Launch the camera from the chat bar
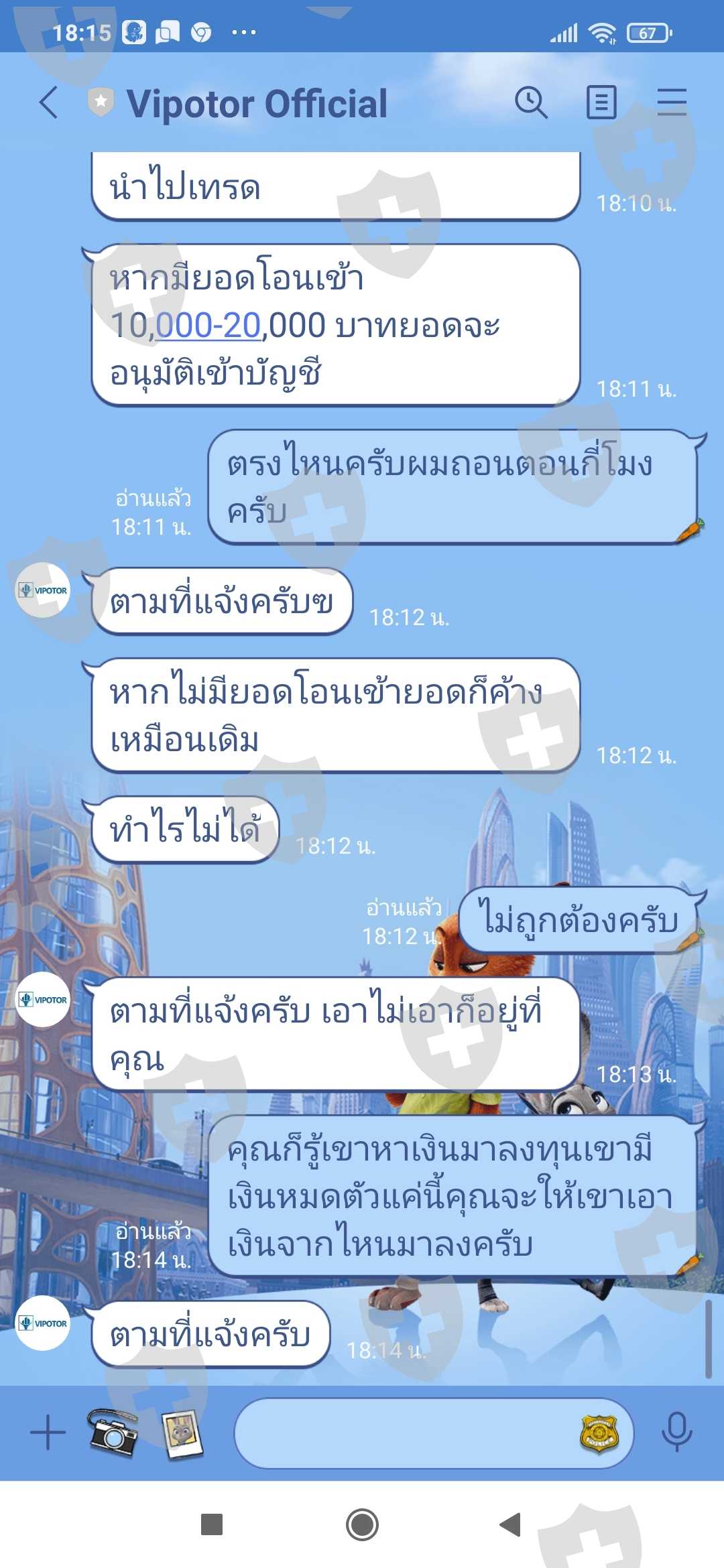This screenshot has width=724, height=1568. pyautogui.click(x=113, y=1433)
